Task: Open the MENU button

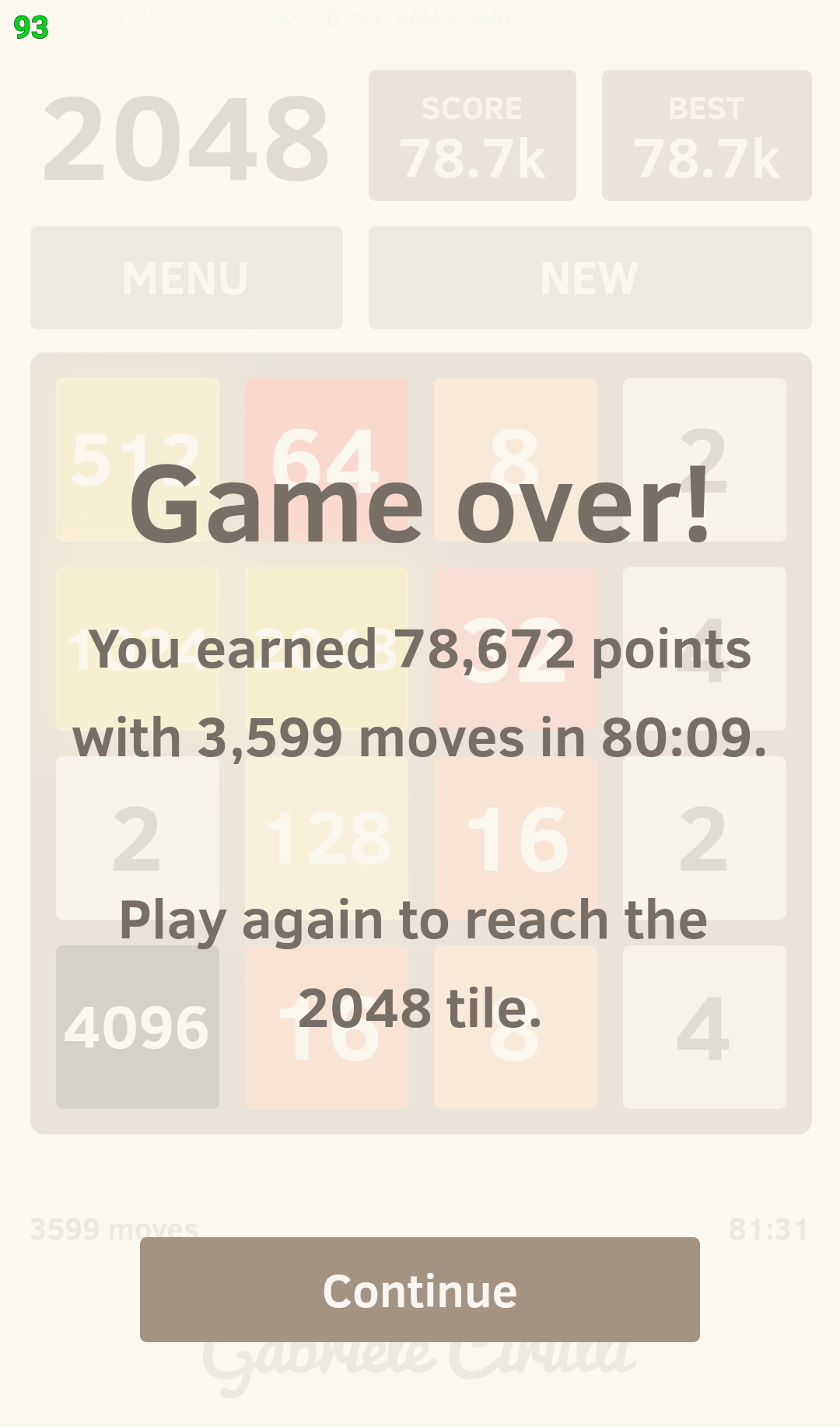Action: tap(187, 278)
